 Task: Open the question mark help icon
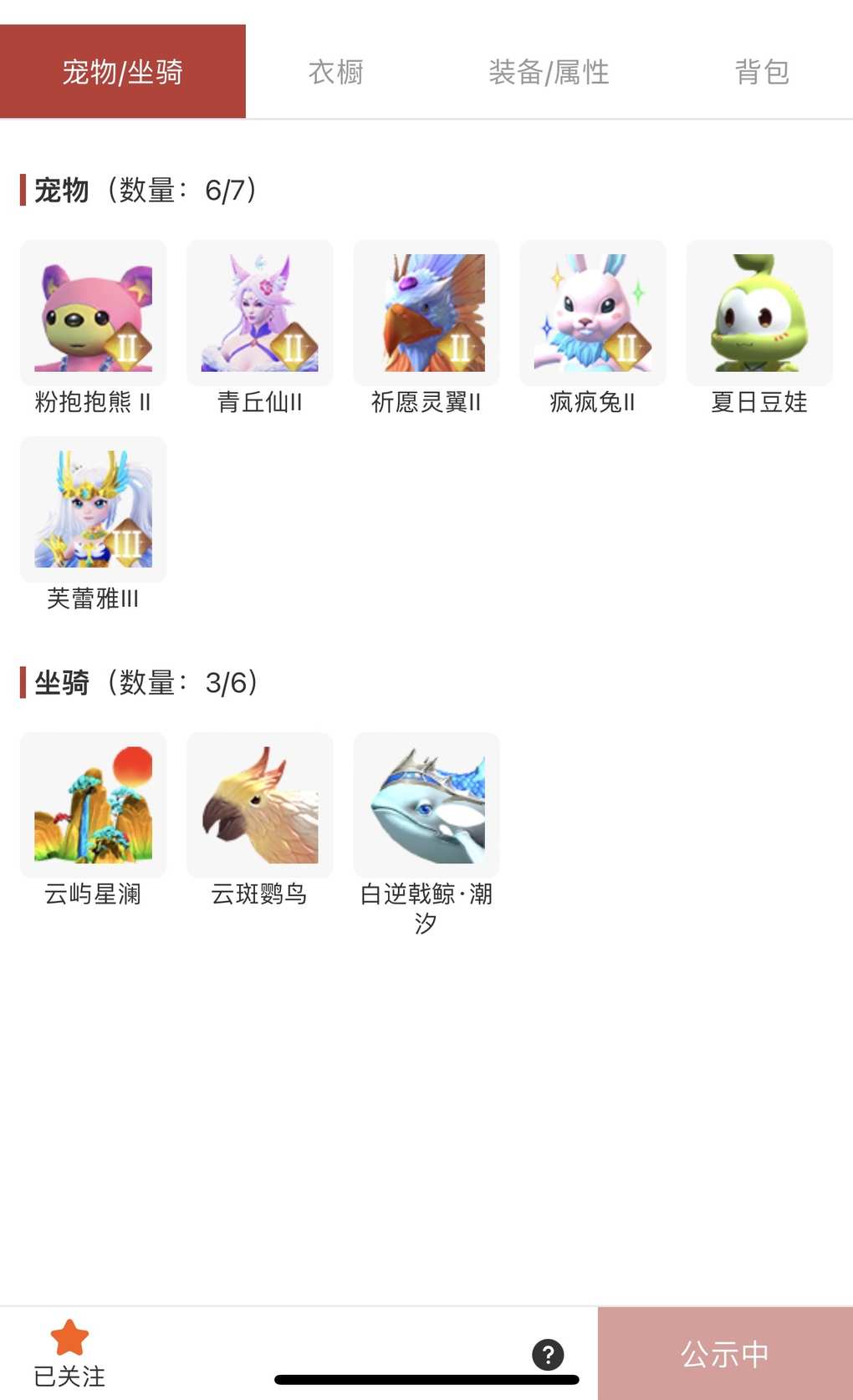click(x=548, y=1354)
